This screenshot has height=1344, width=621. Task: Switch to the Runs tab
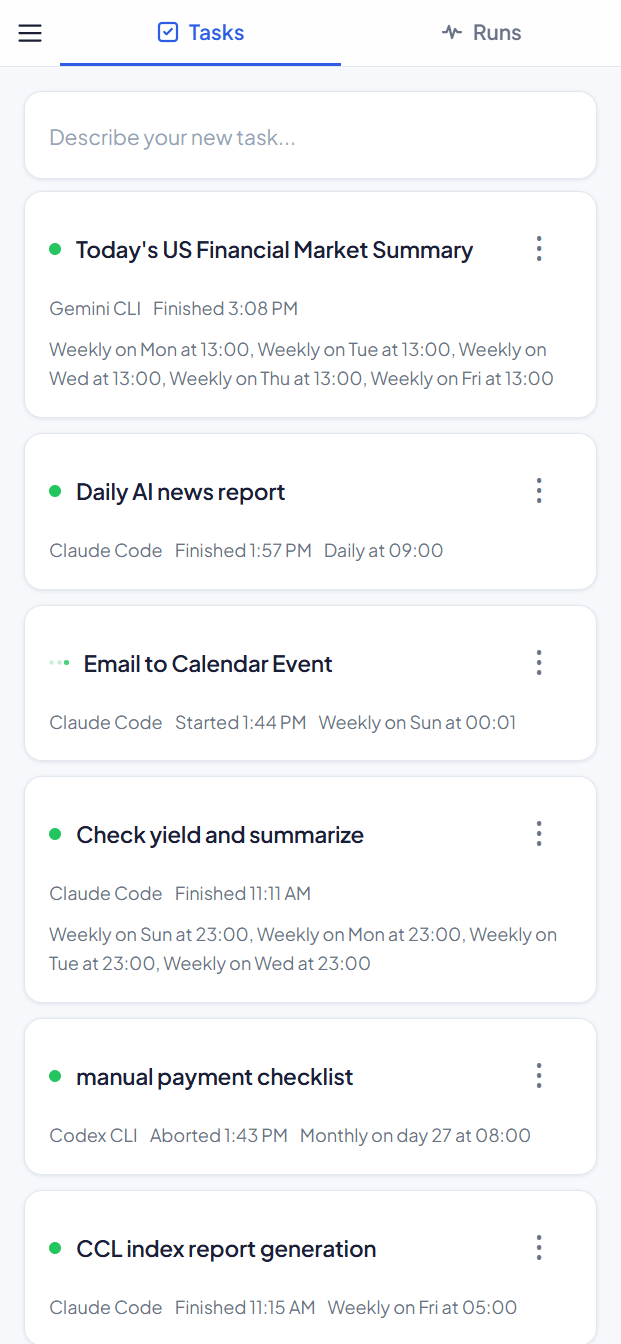[481, 33]
